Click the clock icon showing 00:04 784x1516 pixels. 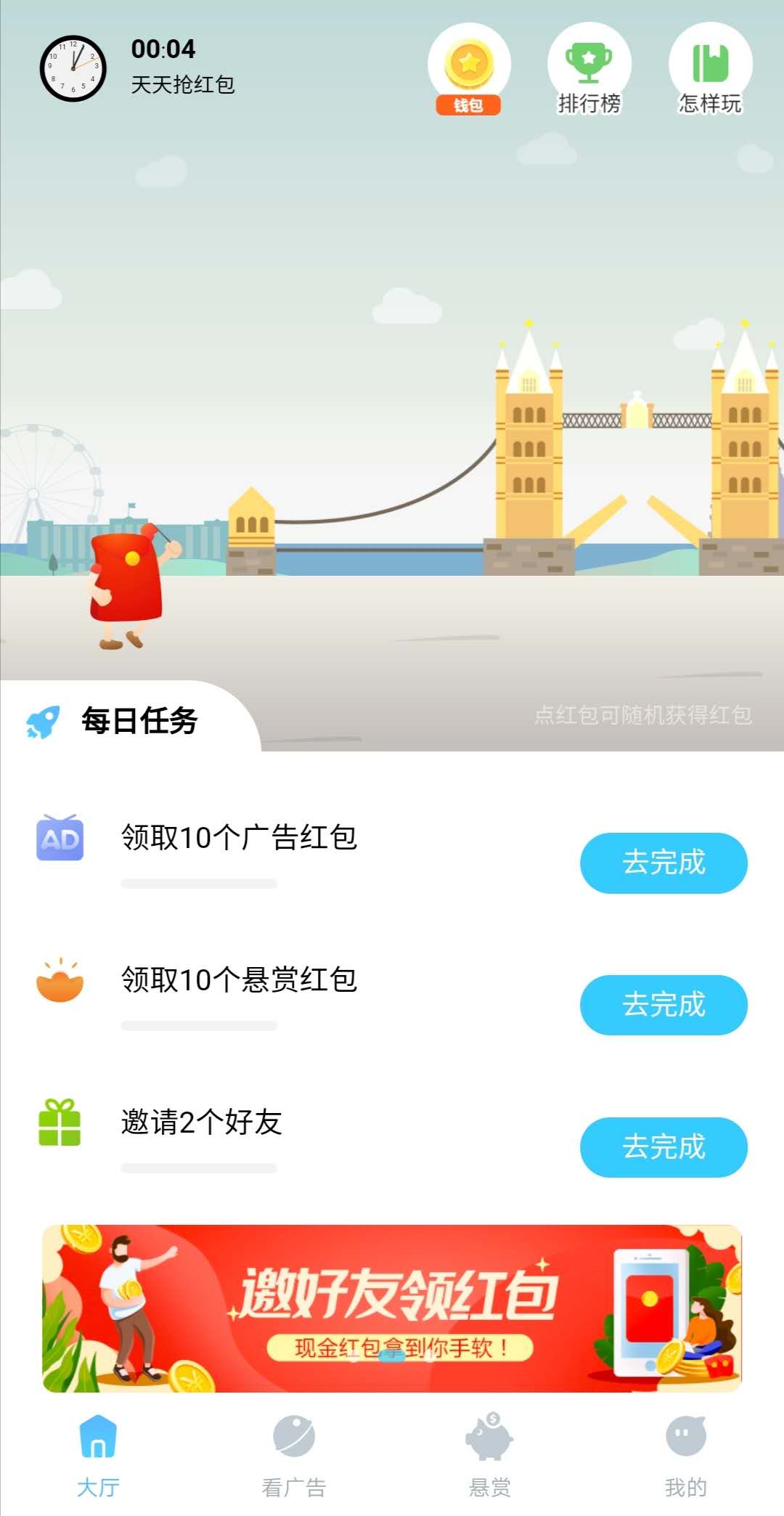pyautogui.click(x=73, y=67)
